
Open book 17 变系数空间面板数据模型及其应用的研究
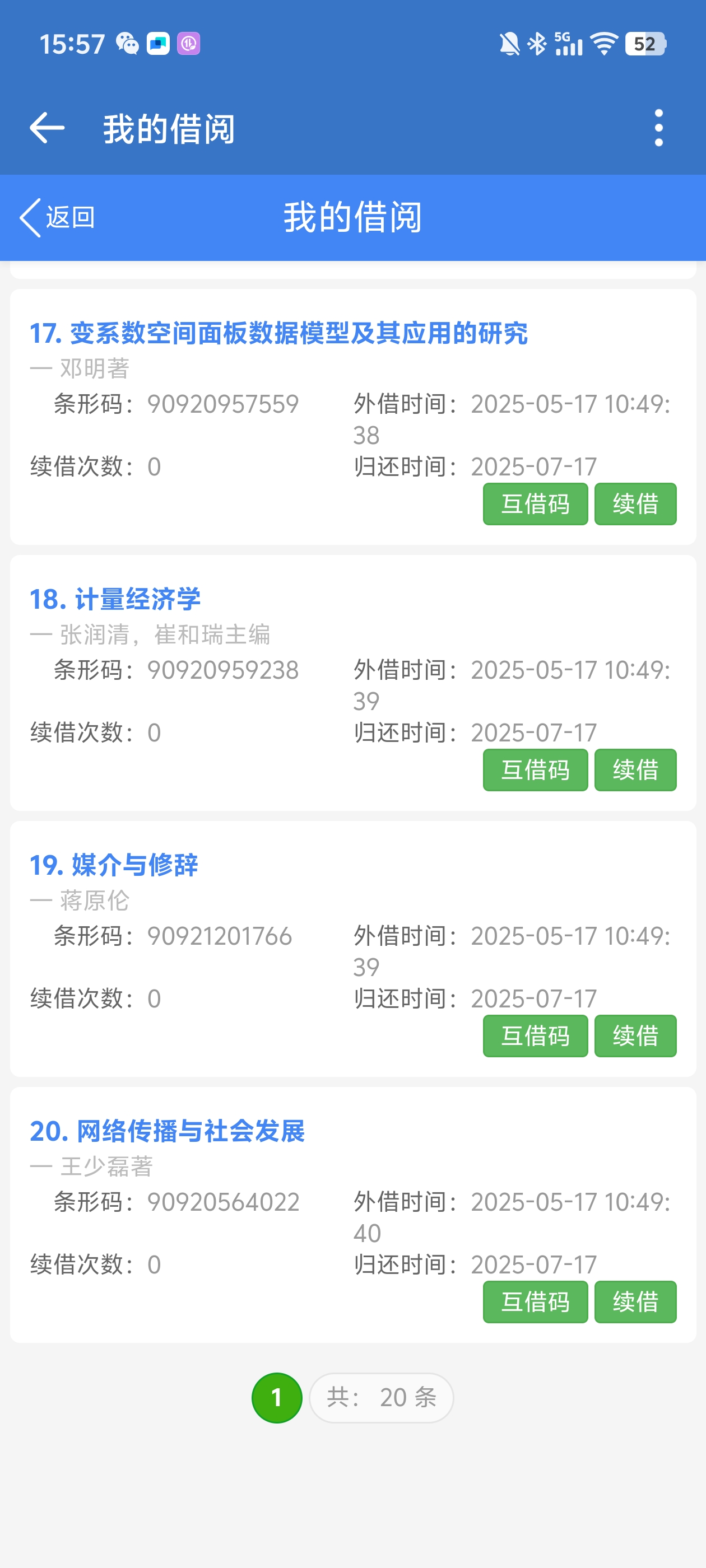(x=278, y=333)
